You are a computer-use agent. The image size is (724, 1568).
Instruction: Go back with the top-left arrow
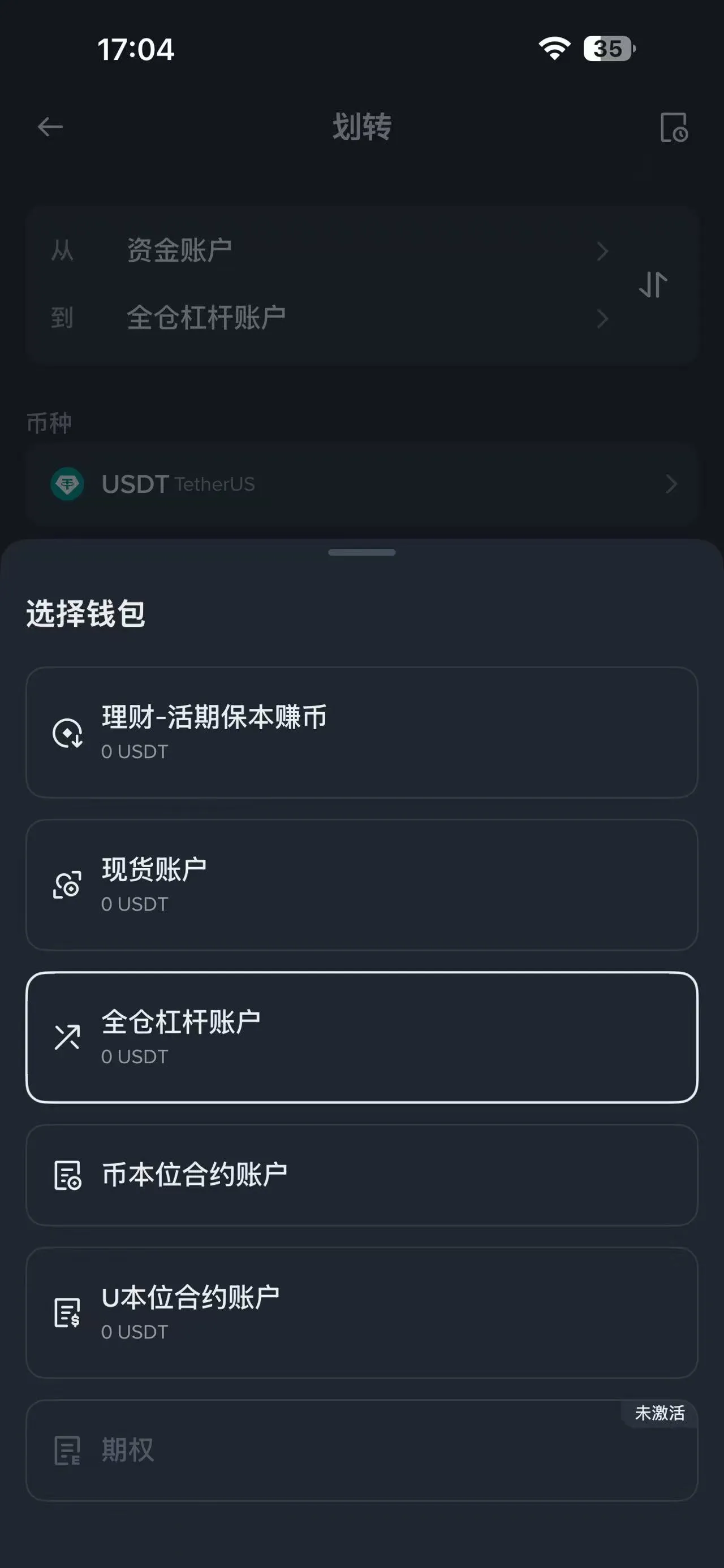point(50,127)
